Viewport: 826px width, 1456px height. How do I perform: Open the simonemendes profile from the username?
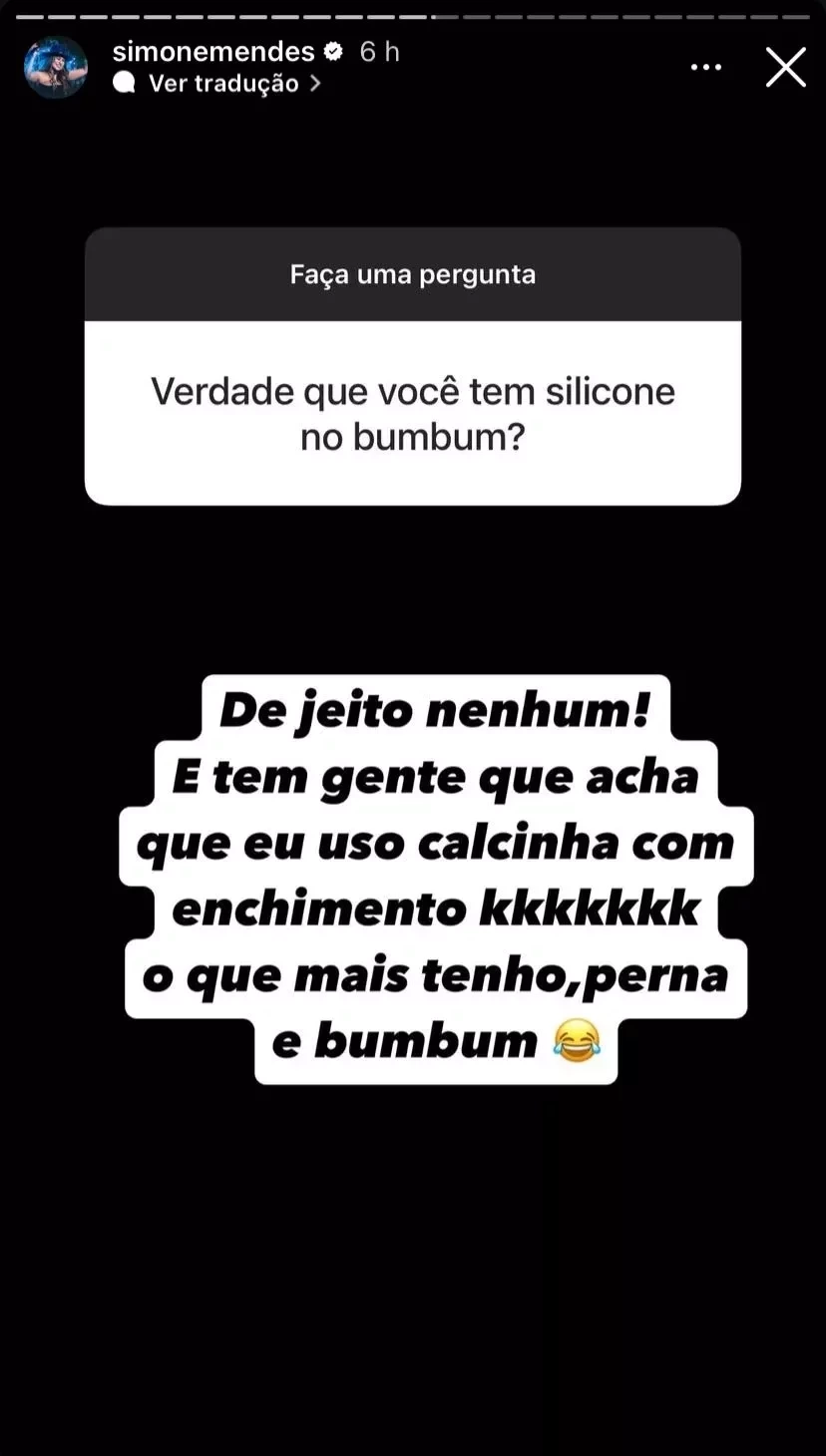pyautogui.click(x=213, y=52)
